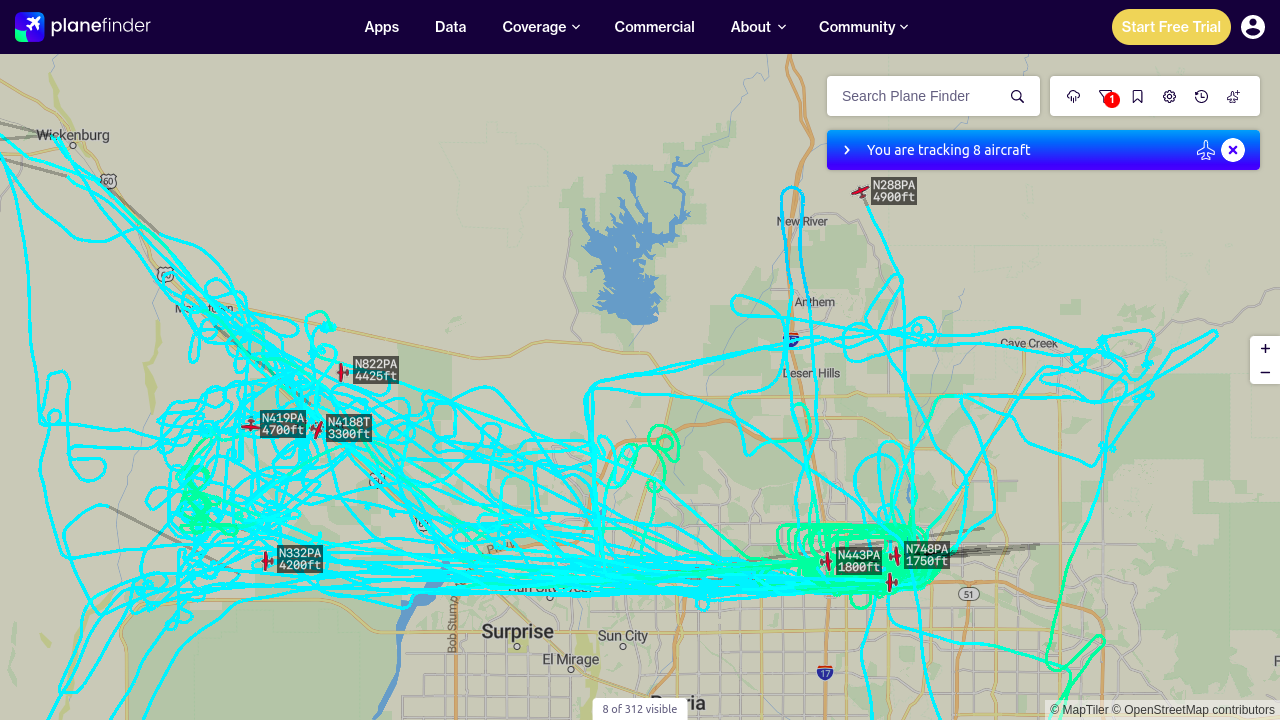Zoom out on the map

pos(1265,373)
